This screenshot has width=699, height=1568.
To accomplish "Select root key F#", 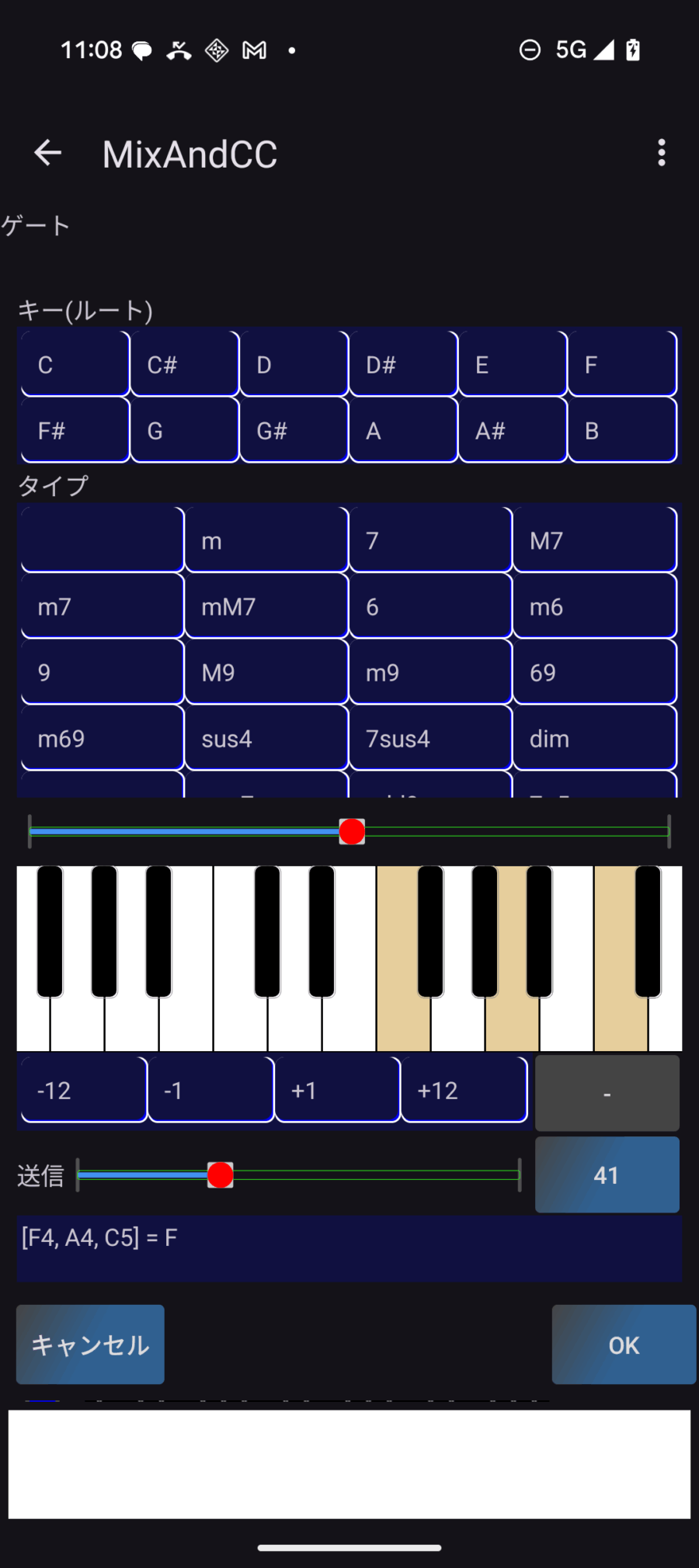I will coord(74,430).
